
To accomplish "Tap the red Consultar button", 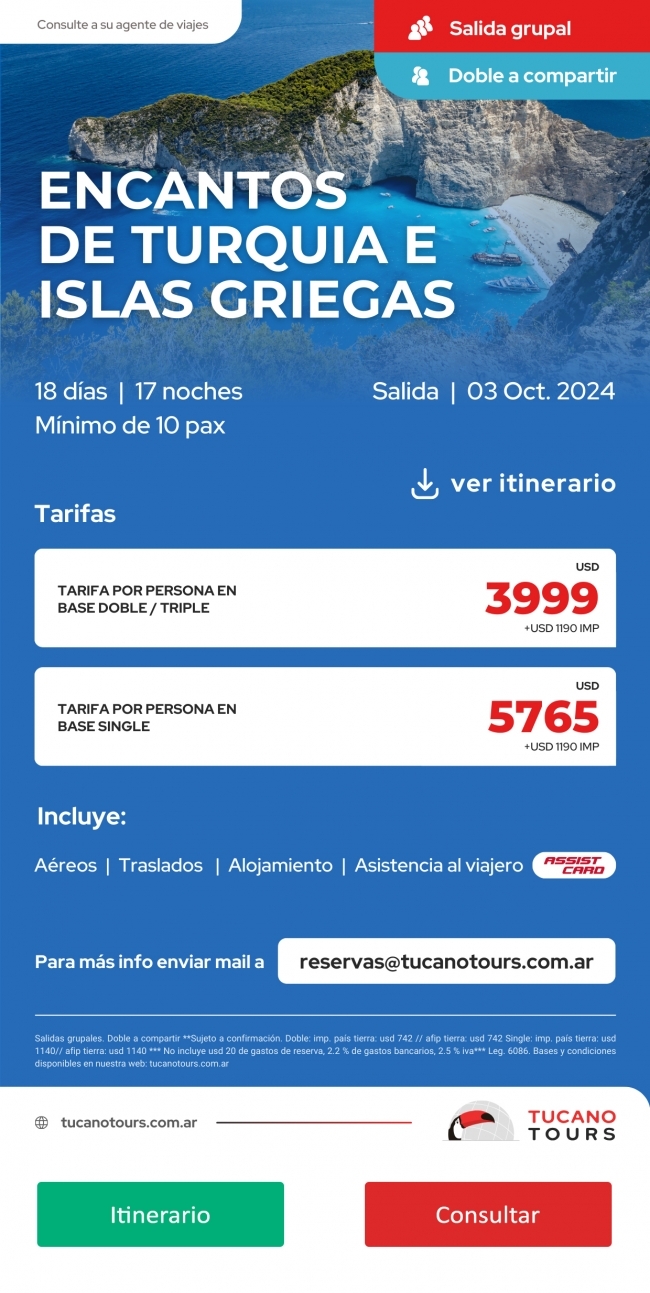I will click(x=487, y=1214).
